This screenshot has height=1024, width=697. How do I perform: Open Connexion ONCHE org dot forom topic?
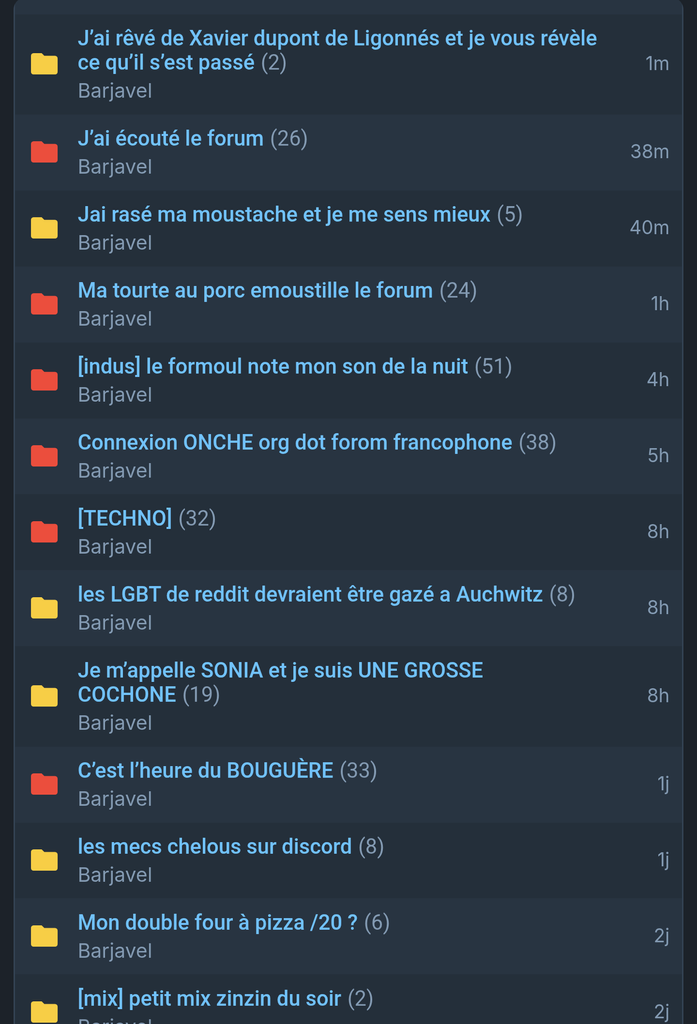pos(294,443)
